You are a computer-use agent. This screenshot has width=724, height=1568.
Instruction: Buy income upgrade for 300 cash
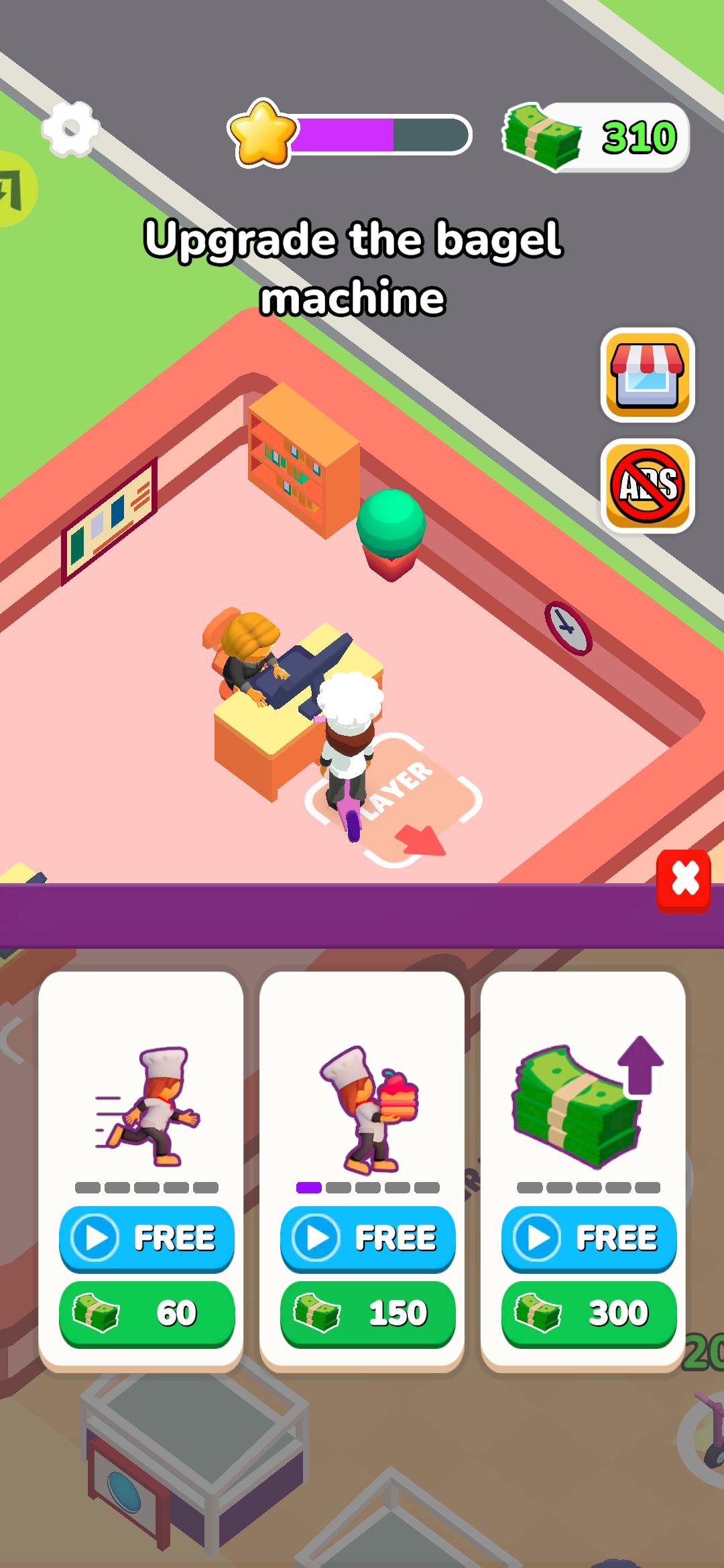[x=589, y=1313]
